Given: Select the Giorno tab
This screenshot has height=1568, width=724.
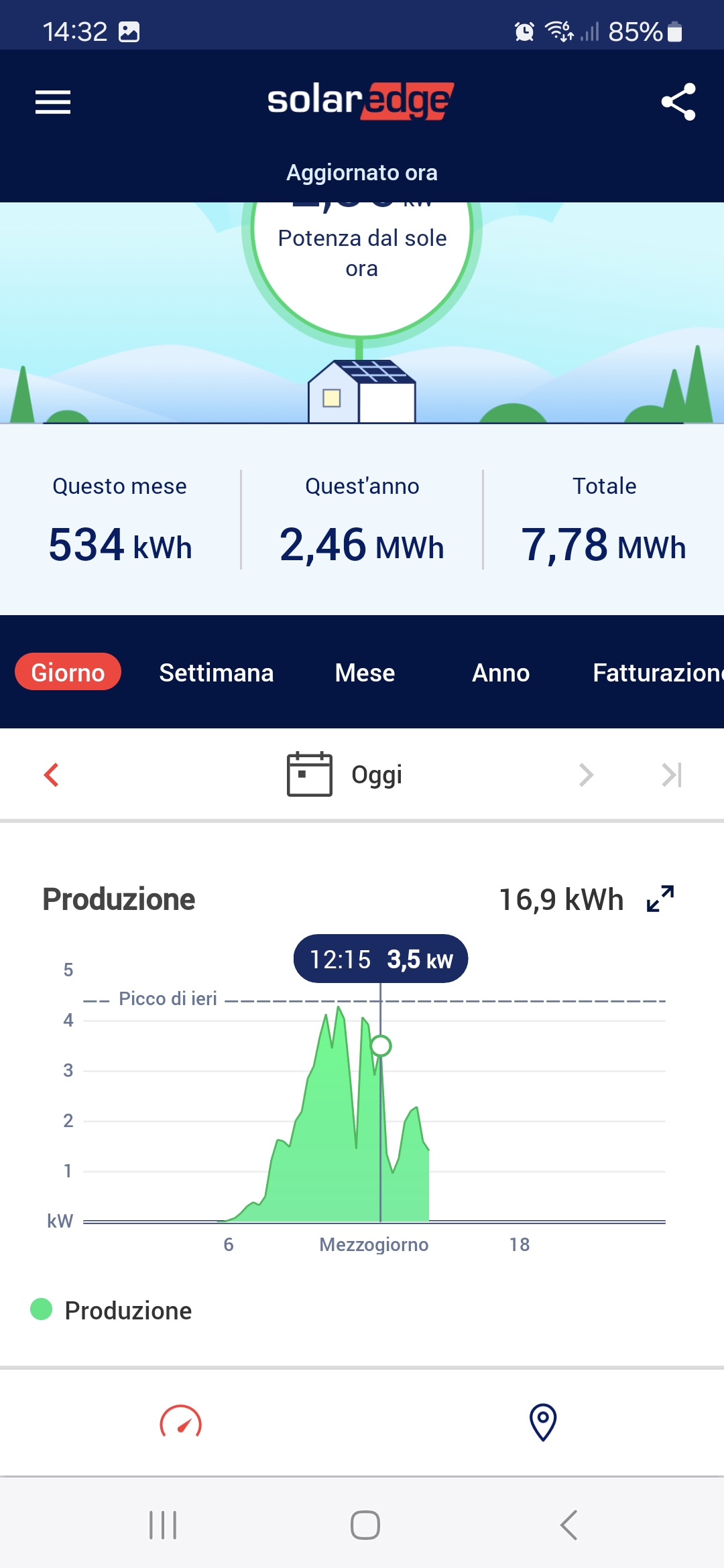Looking at the screenshot, I should [68, 673].
